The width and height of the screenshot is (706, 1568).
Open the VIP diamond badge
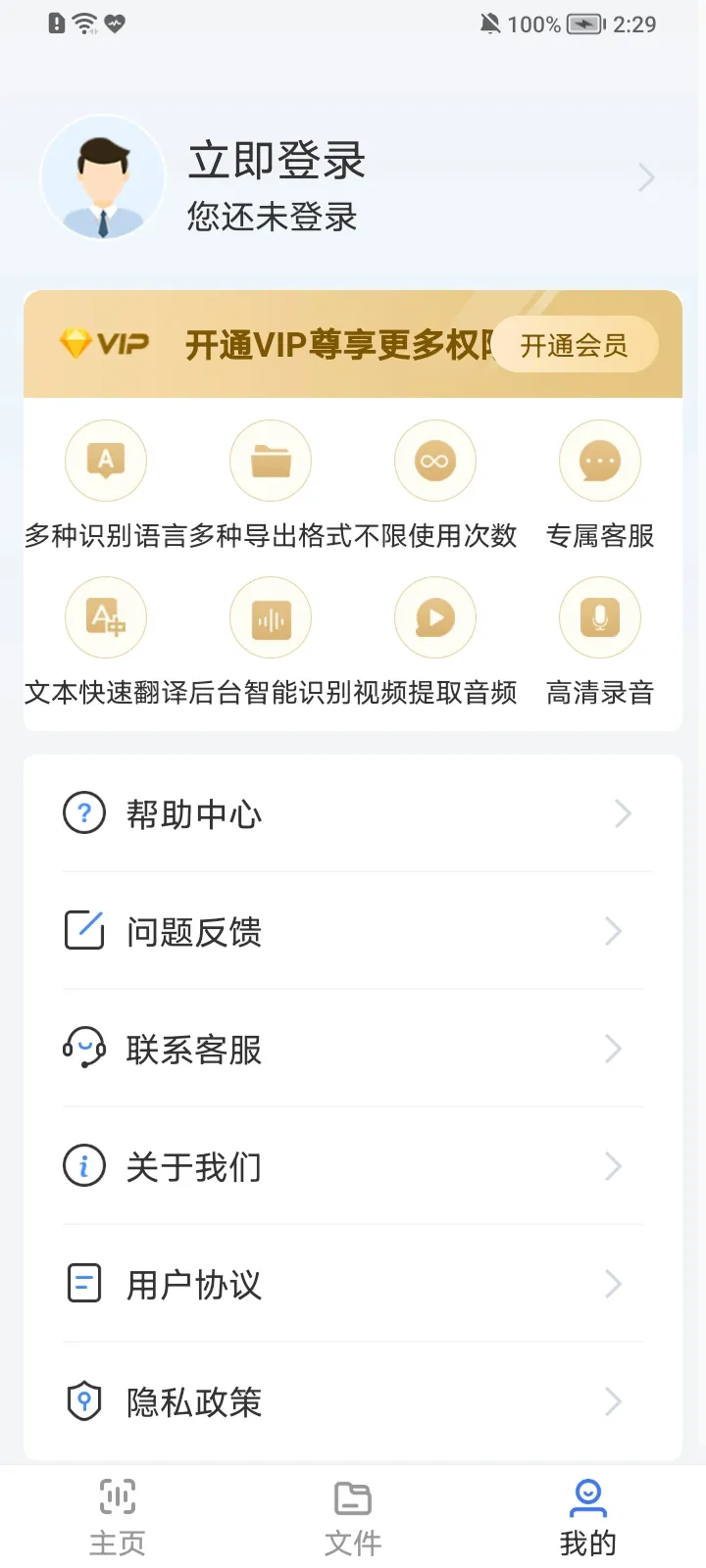(102, 344)
